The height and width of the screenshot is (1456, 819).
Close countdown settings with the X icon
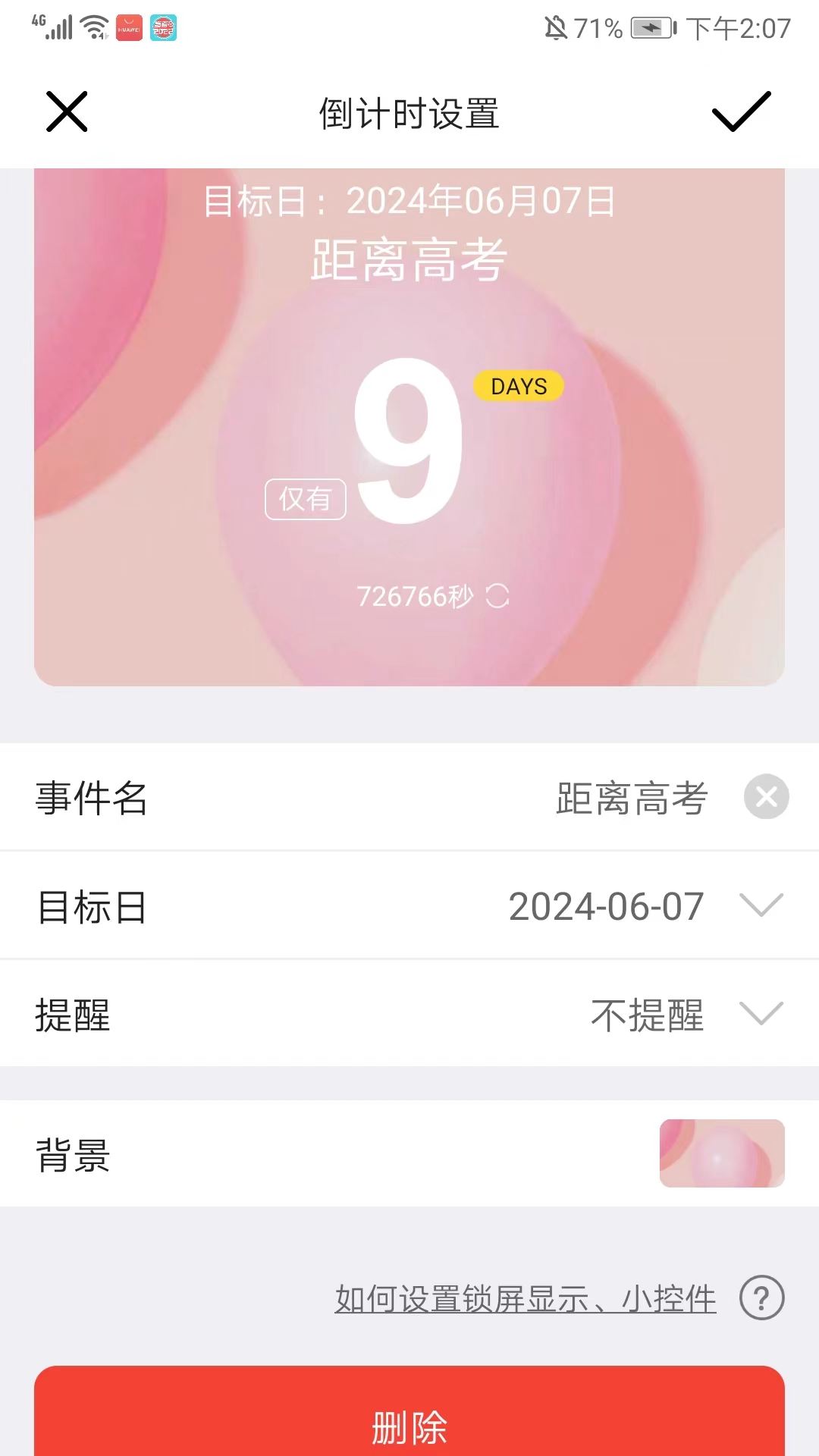coord(67,111)
